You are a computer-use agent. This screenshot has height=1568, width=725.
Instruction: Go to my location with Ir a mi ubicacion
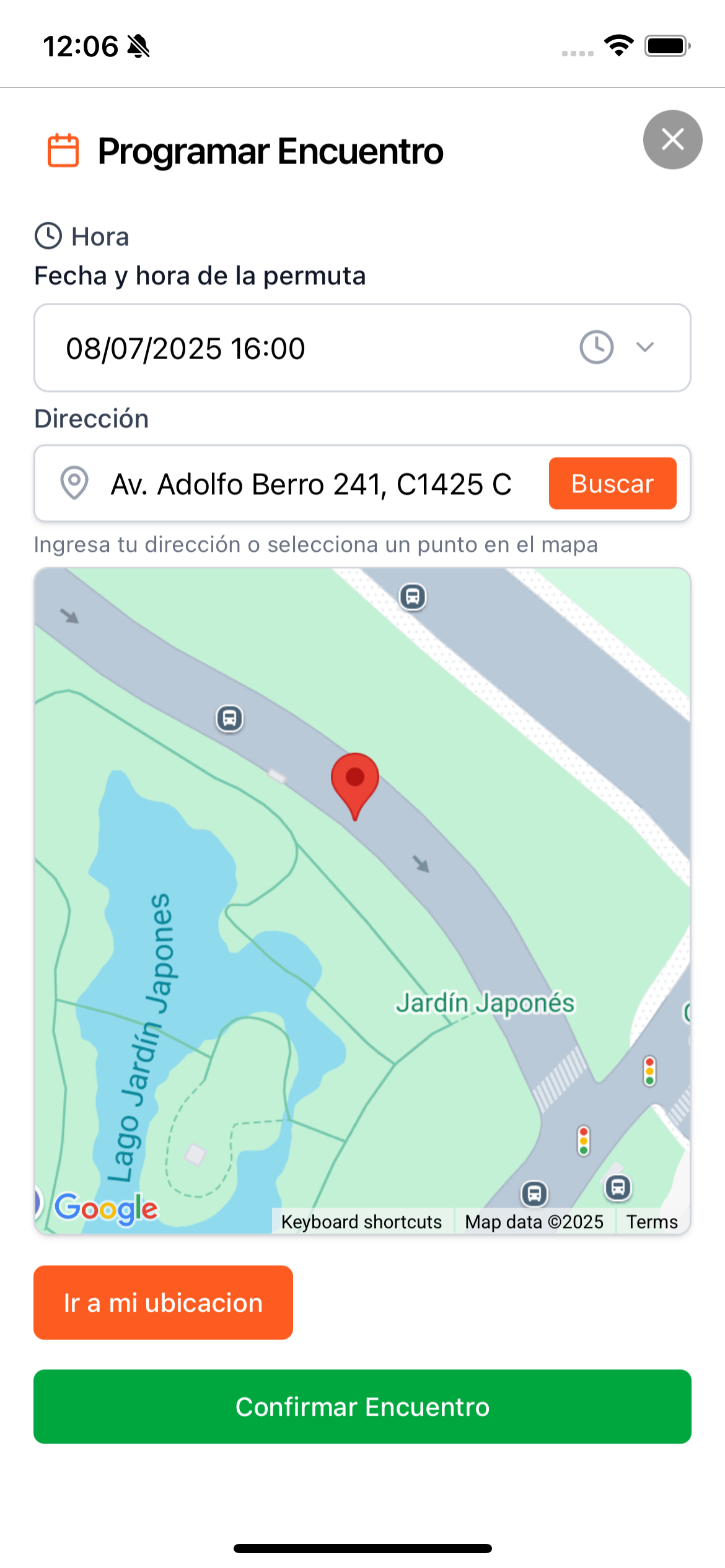(x=163, y=1302)
